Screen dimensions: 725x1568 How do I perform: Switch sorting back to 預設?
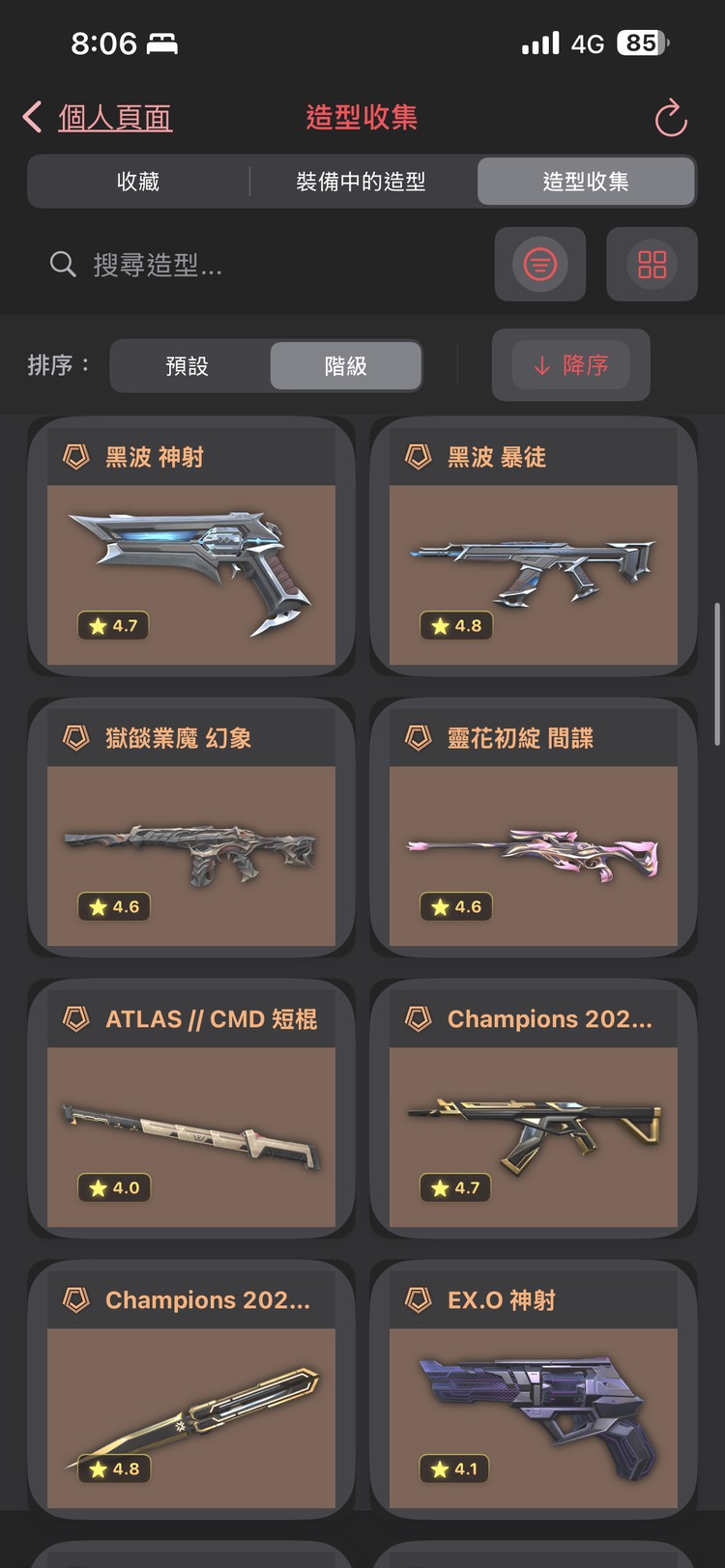click(x=189, y=366)
